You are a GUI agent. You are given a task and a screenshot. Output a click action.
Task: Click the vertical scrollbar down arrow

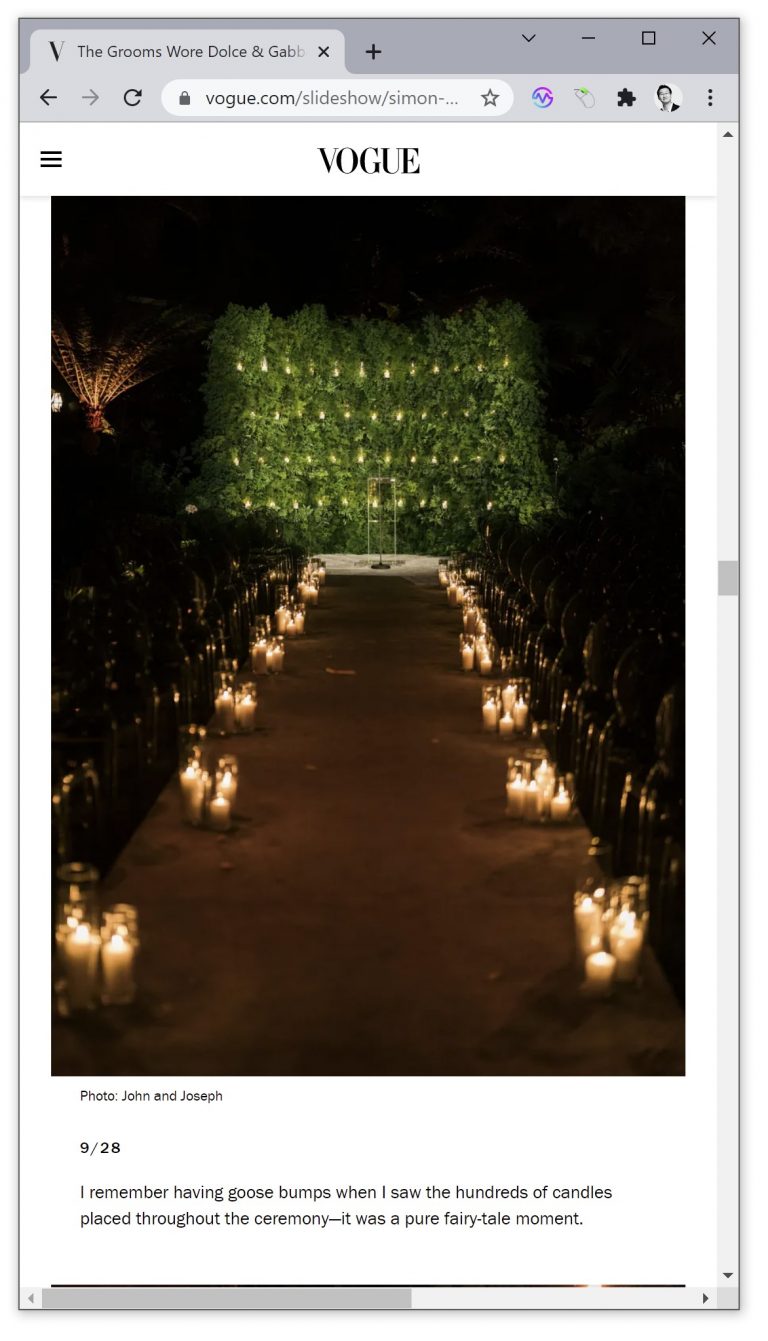(728, 1276)
